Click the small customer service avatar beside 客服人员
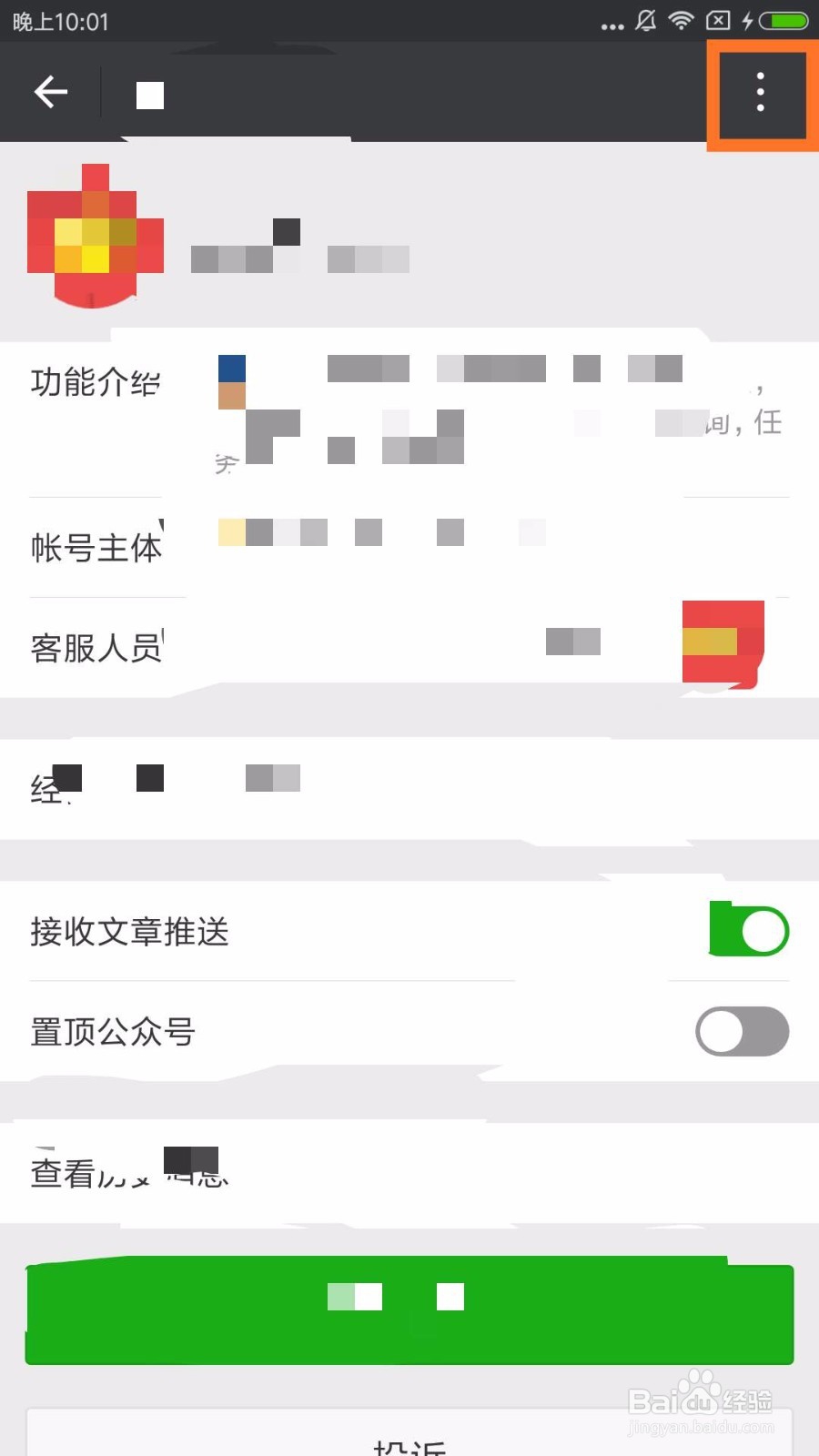This screenshot has width=819, height=1456. point(722,643)
